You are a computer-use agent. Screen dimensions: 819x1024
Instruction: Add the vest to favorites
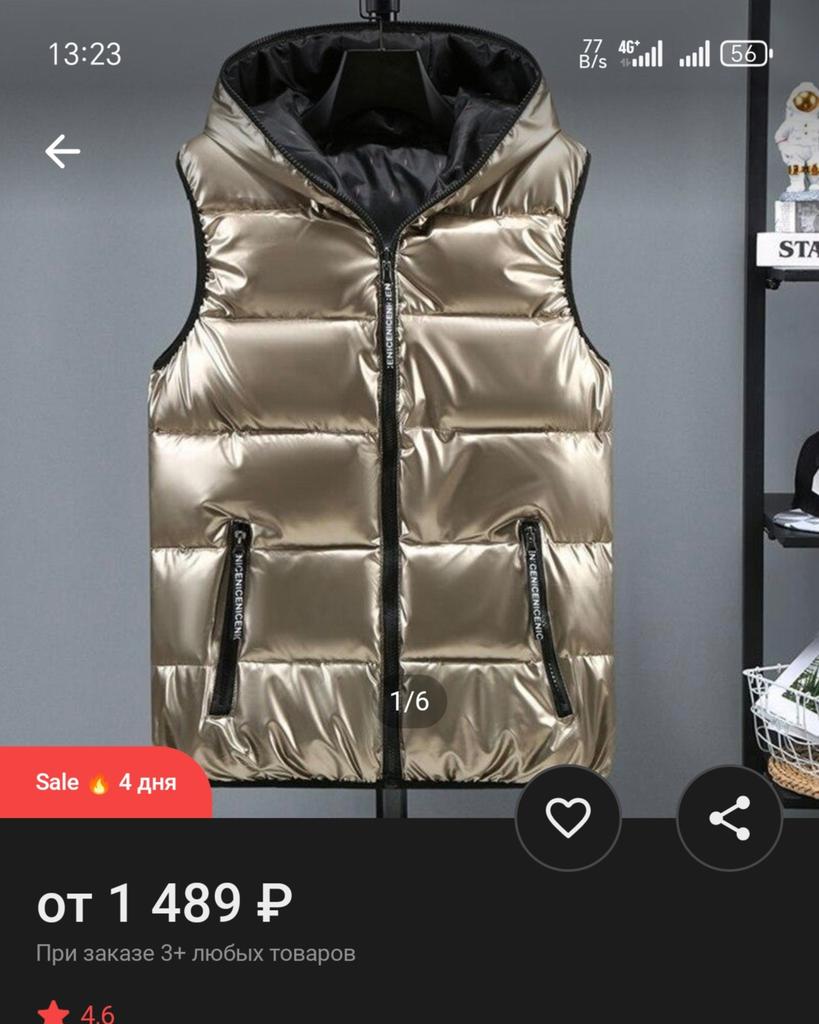pos(568,818)
